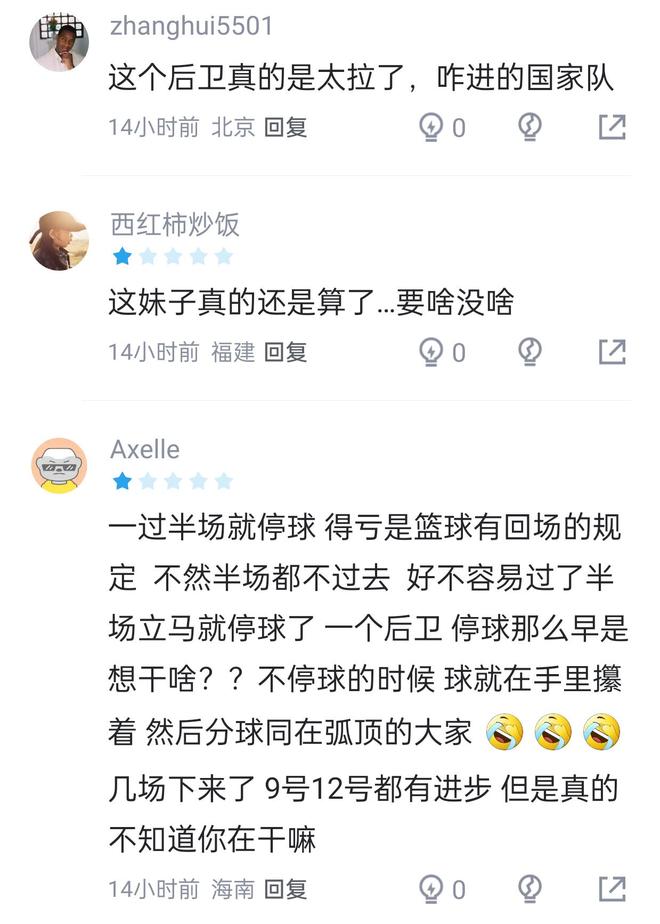Open username zhanghui5501
Screen dimensions: 660x924
(x=190, y=26)
